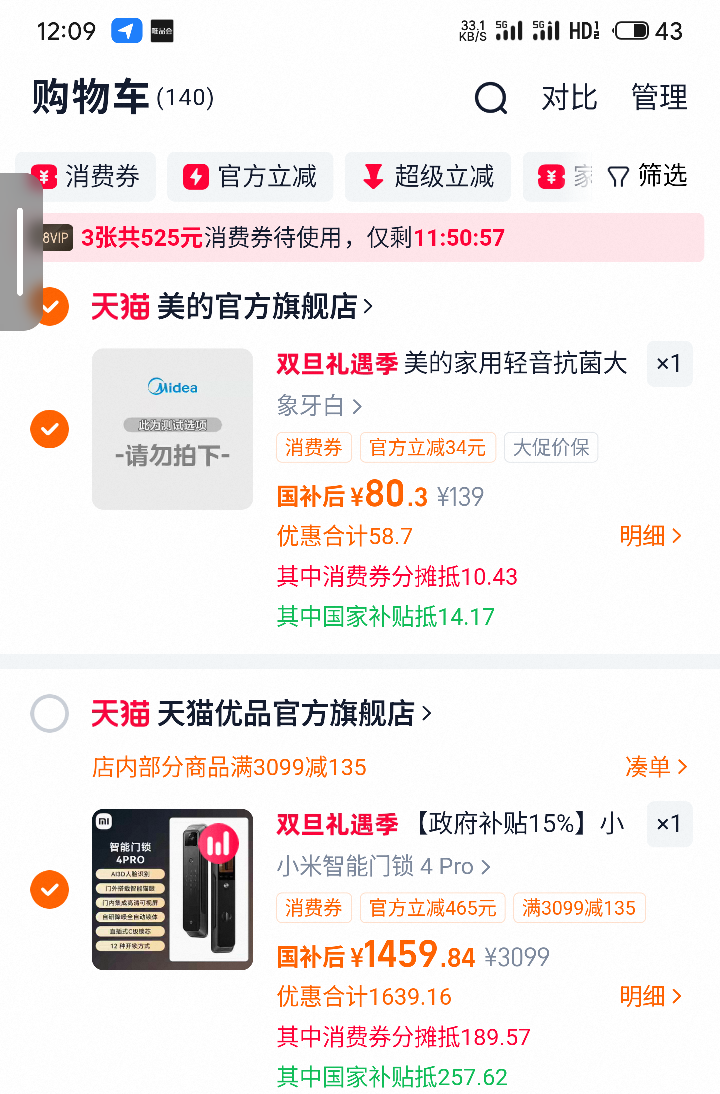Open the Xiaomi smart lock product thumbnail
The width and height of the screenshot is (720, 1094).
[x=172, y=889]
